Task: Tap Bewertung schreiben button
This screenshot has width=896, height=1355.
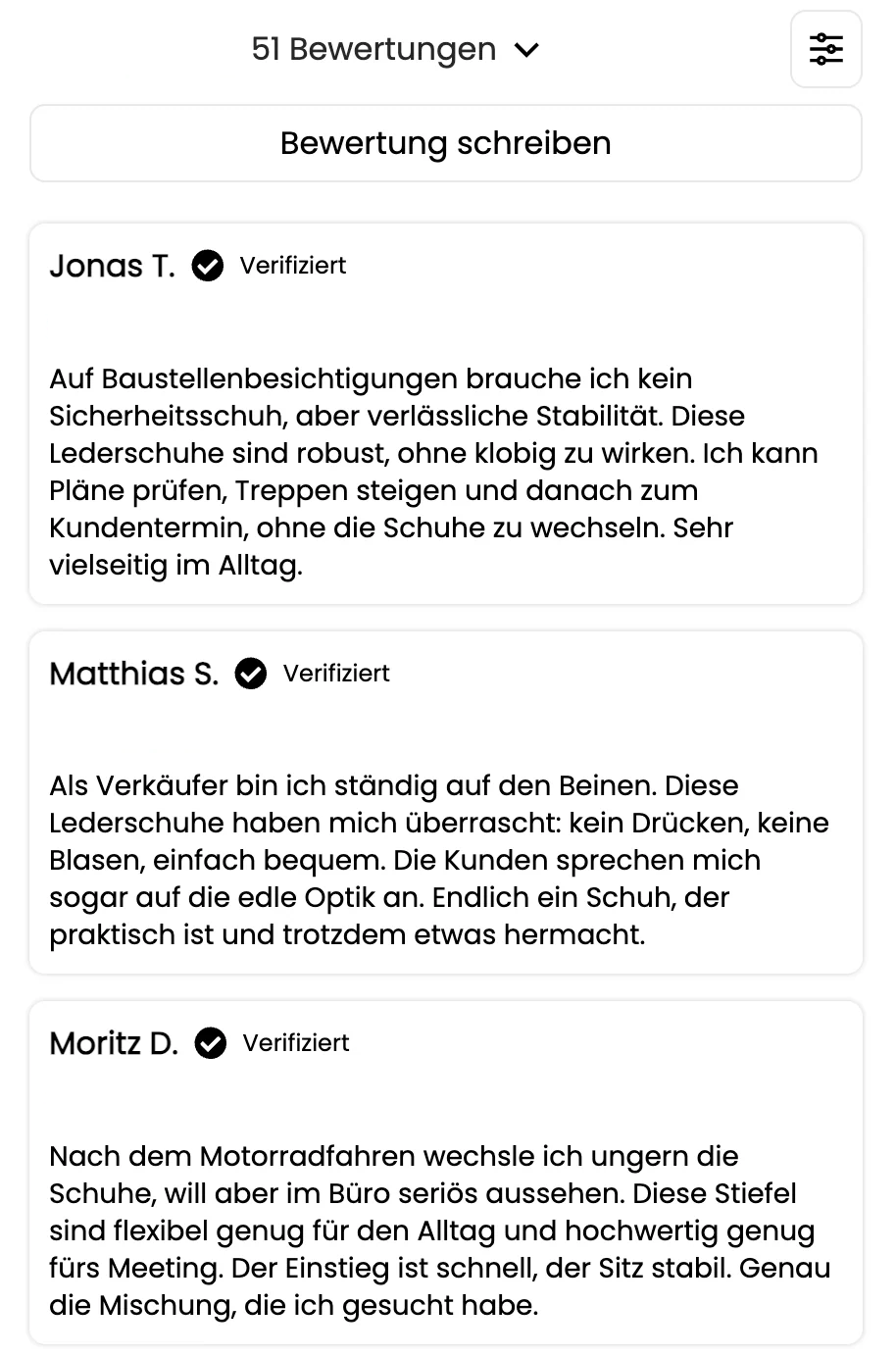Action: coord(445,143)
